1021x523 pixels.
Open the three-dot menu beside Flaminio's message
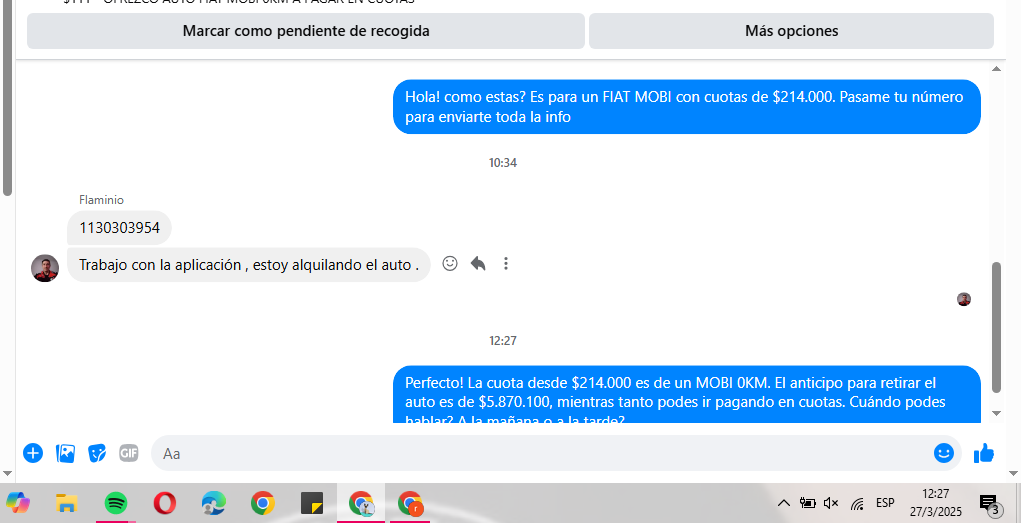click(x=506, y=264)
